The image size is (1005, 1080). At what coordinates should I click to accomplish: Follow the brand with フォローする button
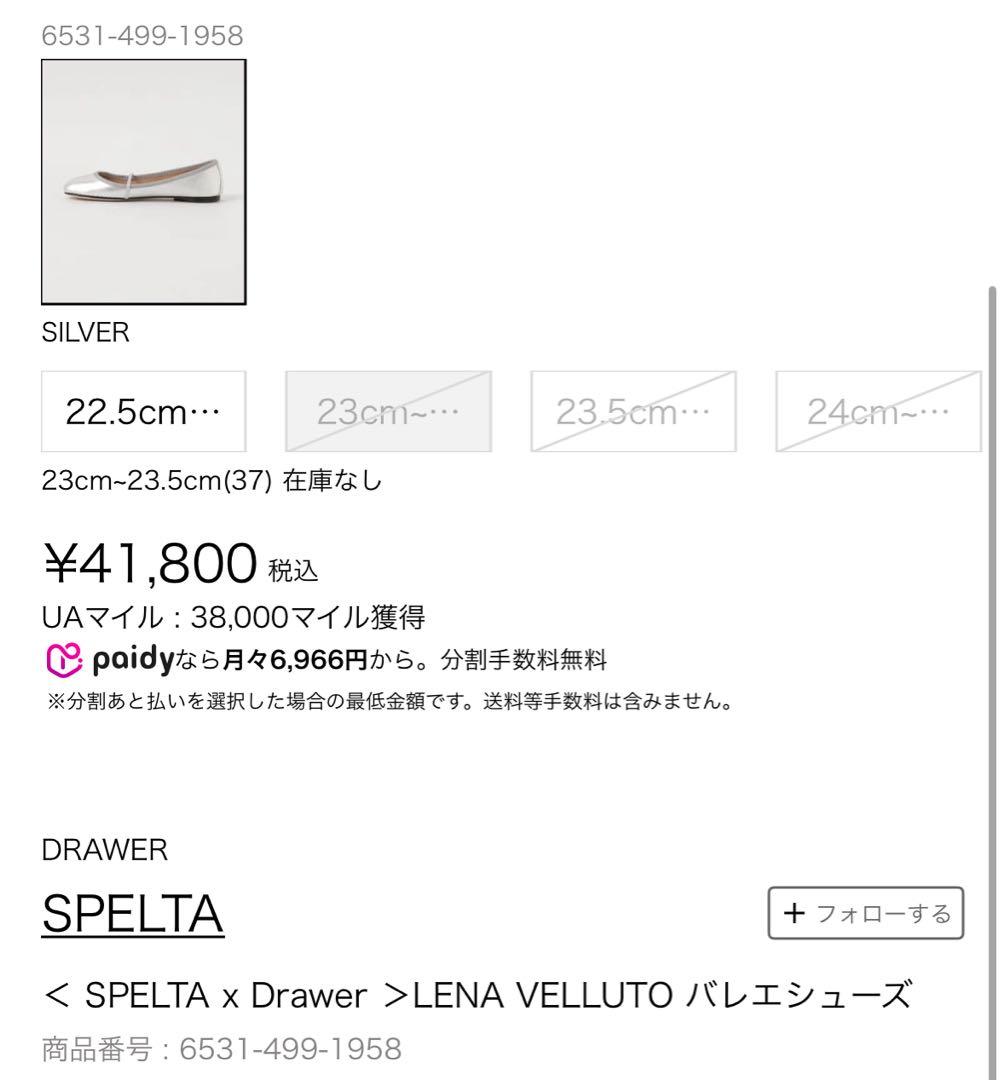tap(865, 913)
